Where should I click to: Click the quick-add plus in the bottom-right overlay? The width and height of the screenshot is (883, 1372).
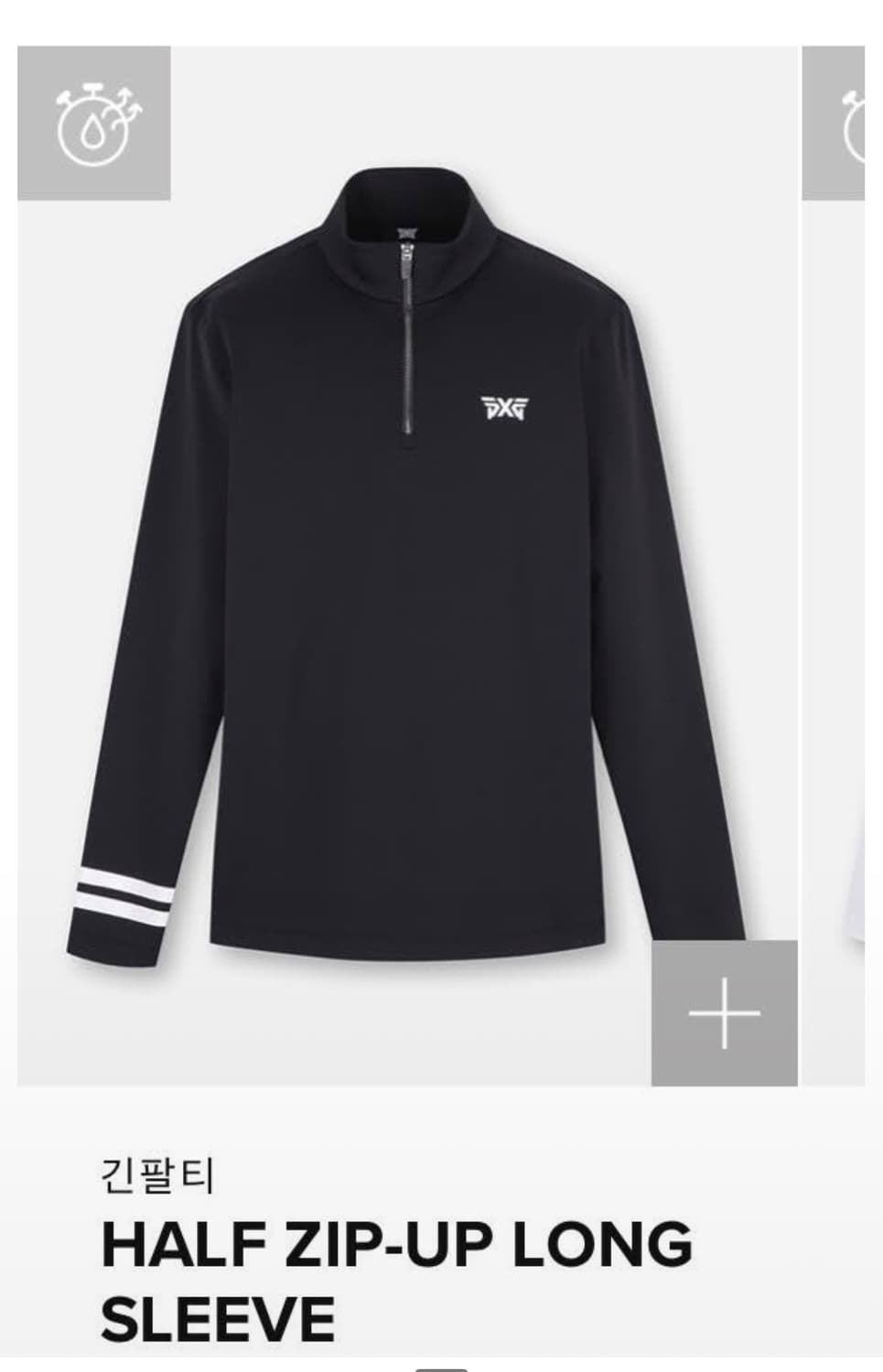[723, 1013]
